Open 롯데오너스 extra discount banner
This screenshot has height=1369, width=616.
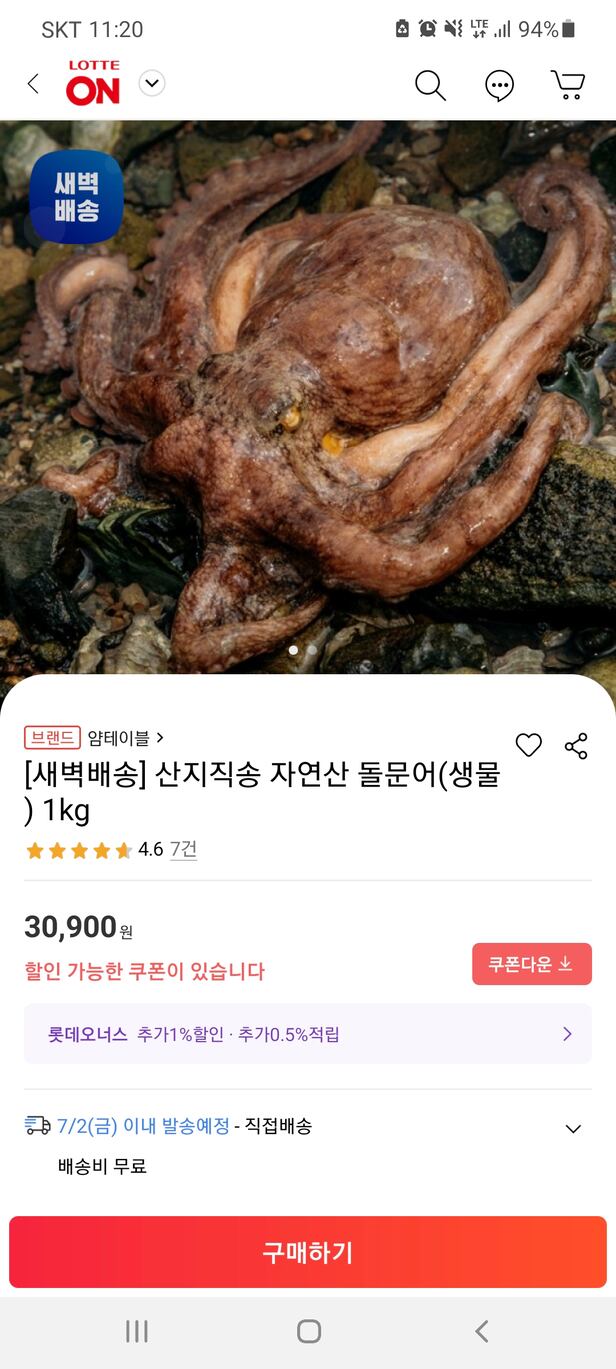[308, 1034]
